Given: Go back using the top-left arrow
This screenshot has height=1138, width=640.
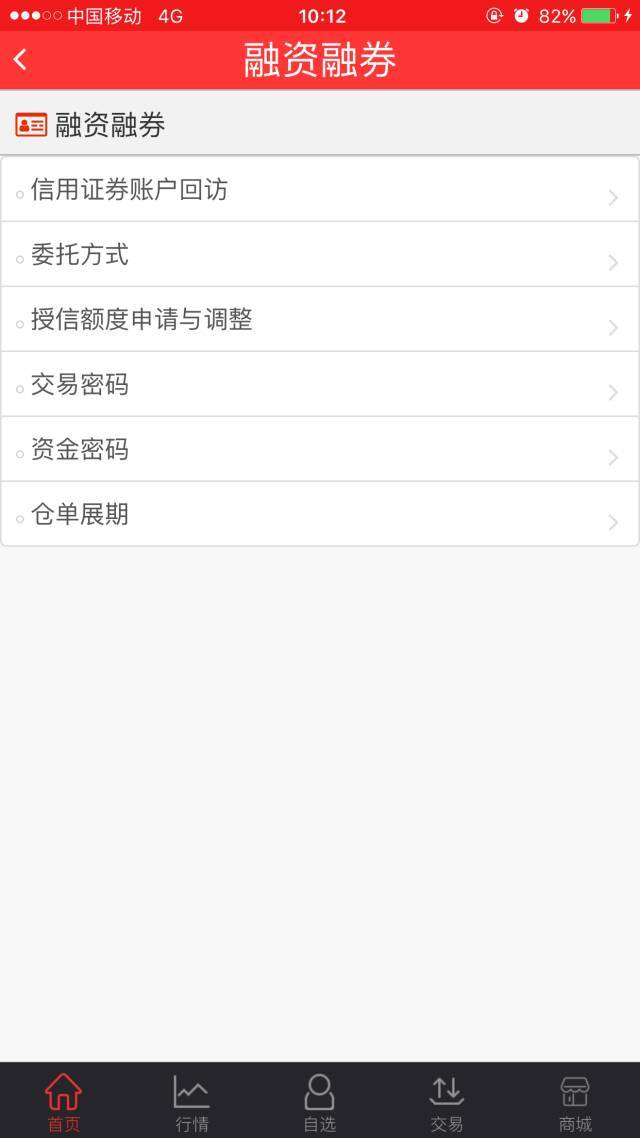Looking at the screenshot, I should 20,60.
